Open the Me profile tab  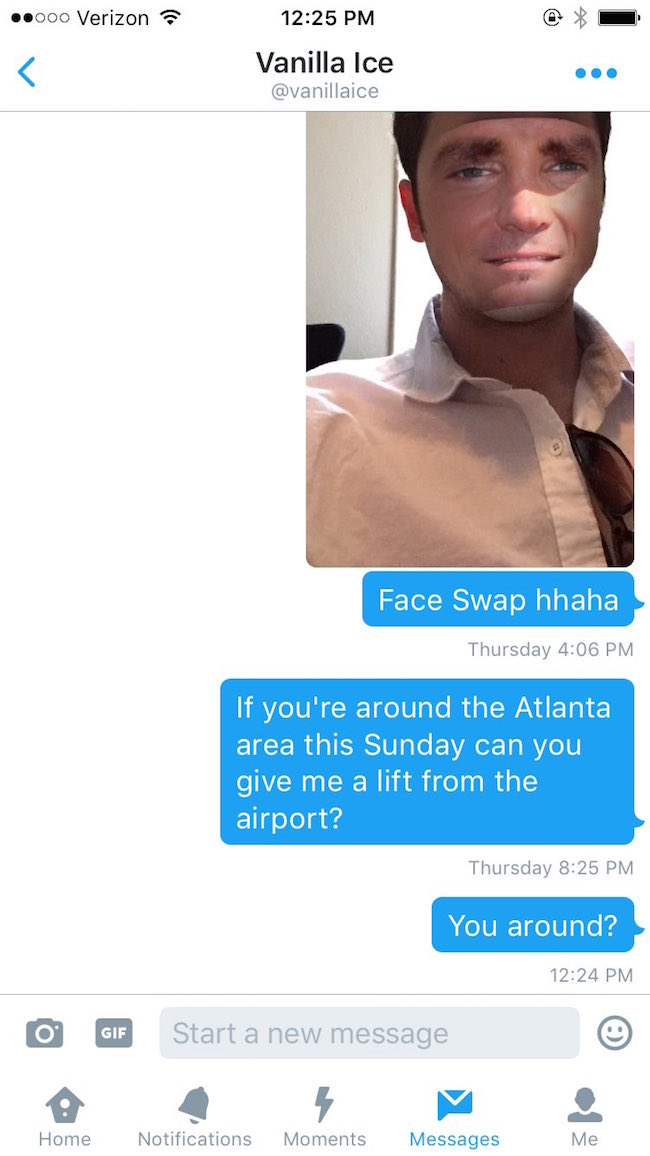click(584, 1118)
